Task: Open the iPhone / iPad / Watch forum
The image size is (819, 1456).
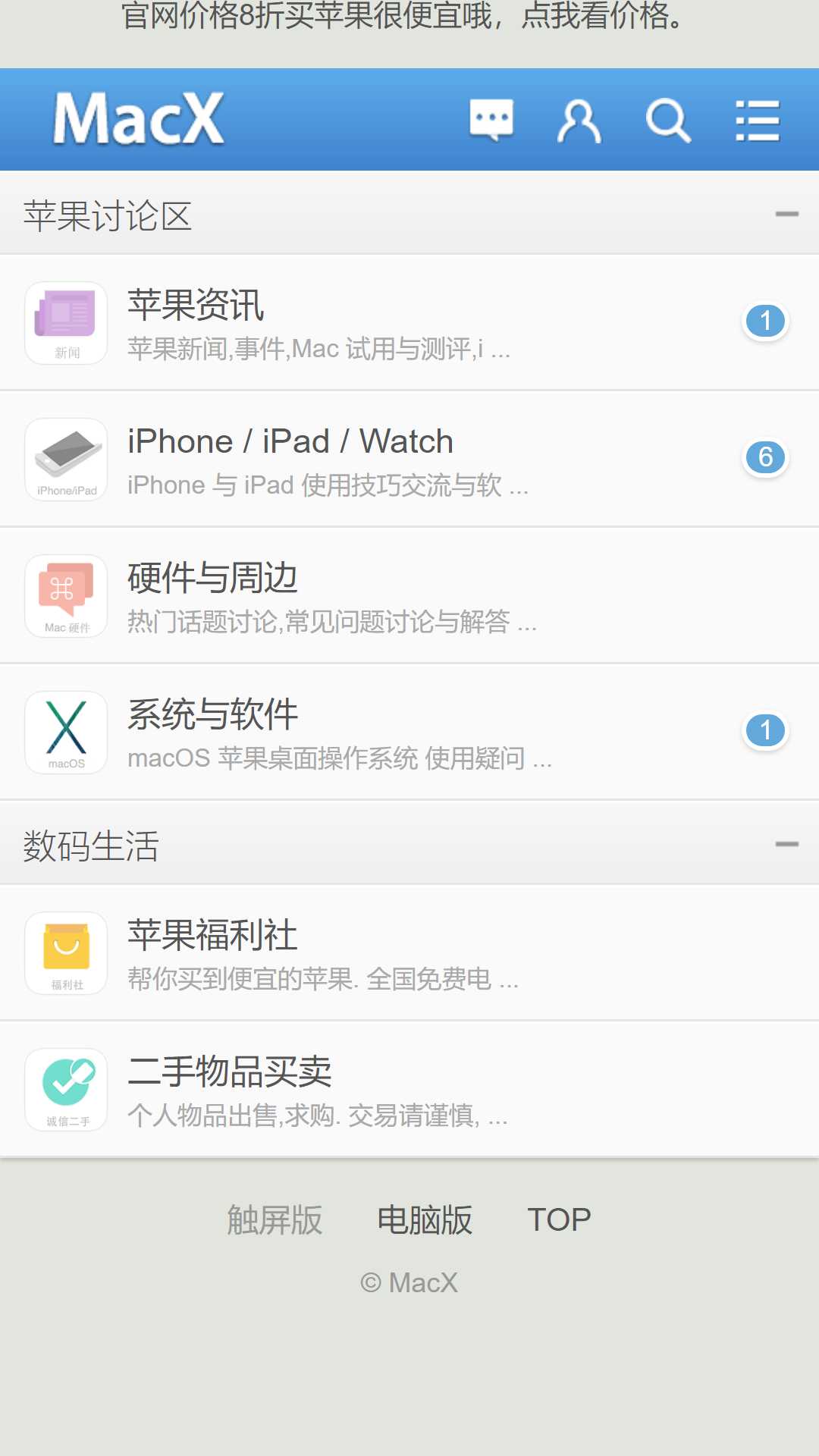Action: 409,460
